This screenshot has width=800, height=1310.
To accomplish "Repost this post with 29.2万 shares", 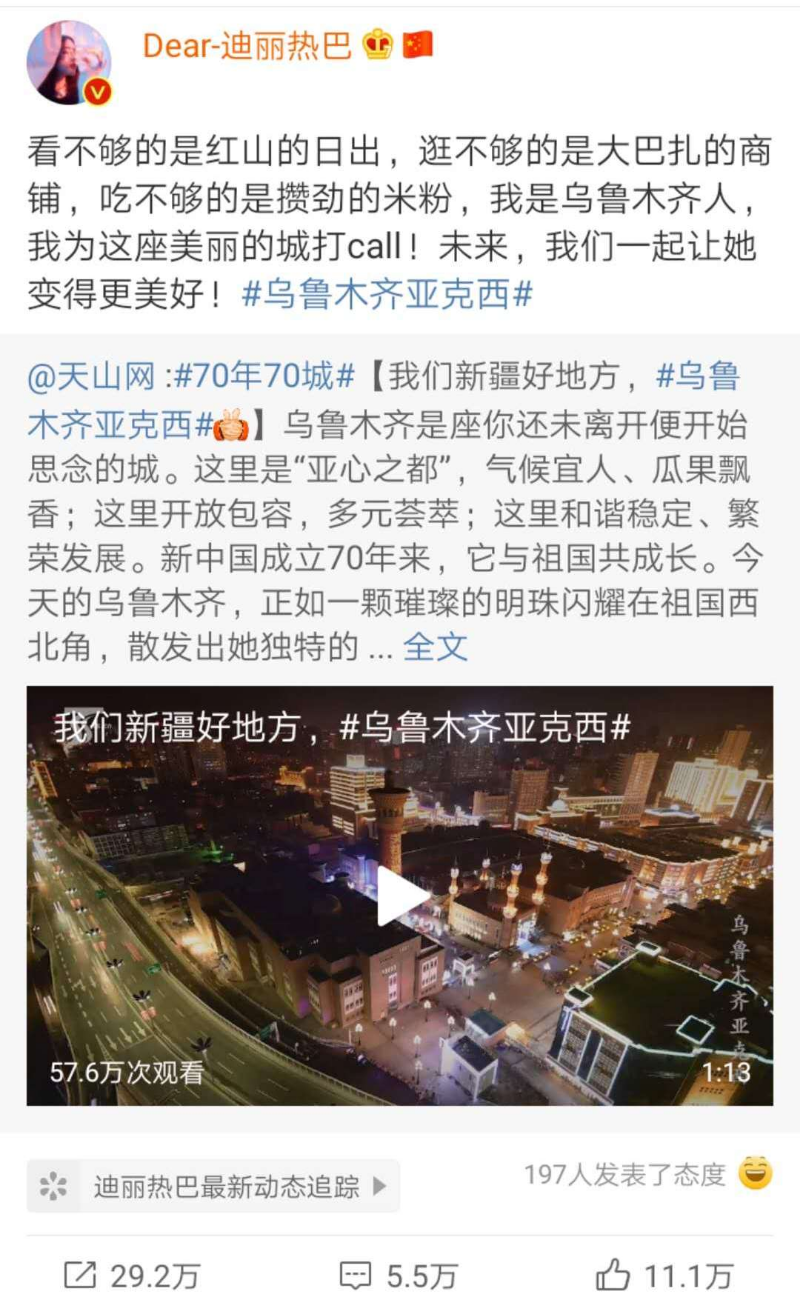I will click(132, 1275).
